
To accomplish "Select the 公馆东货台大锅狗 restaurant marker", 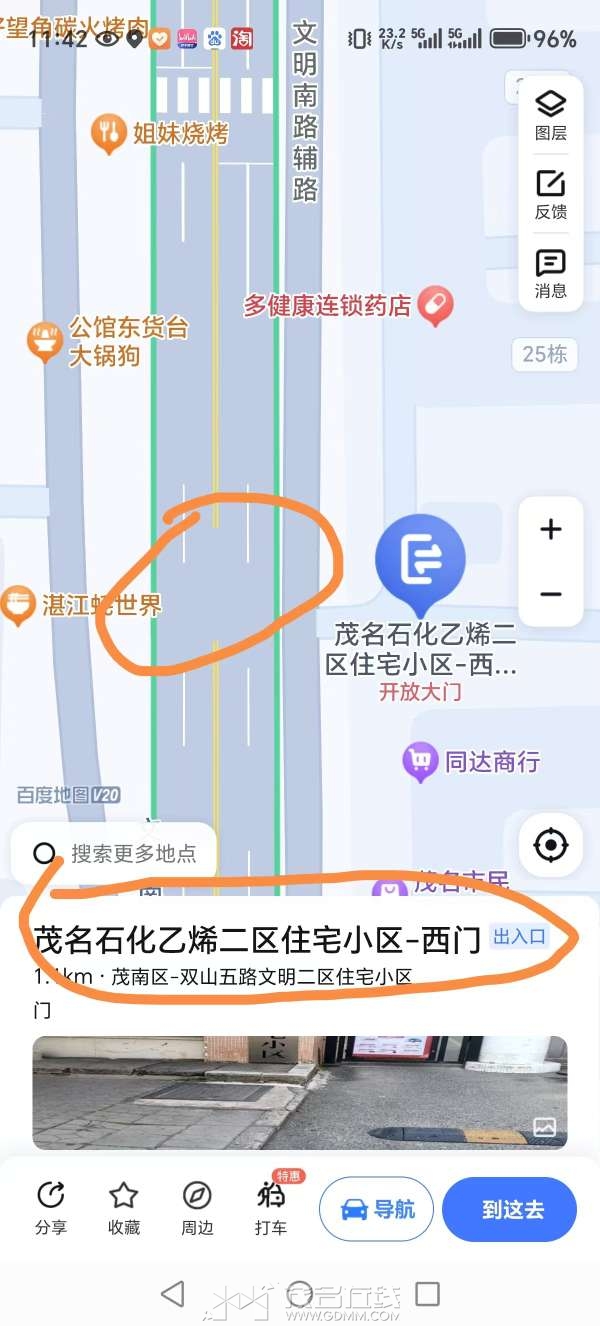I will 44,340.
